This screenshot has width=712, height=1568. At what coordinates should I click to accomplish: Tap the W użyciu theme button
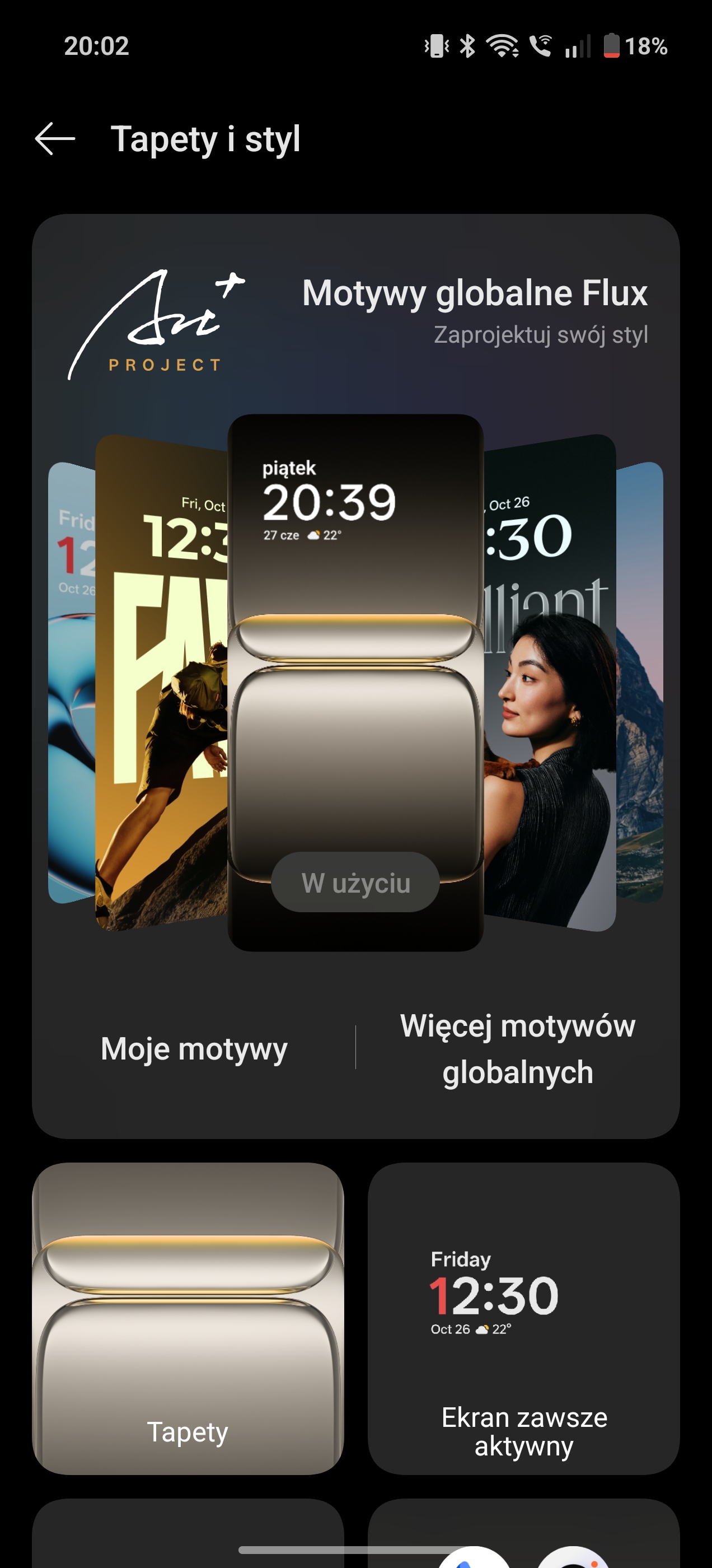point(355,882)
